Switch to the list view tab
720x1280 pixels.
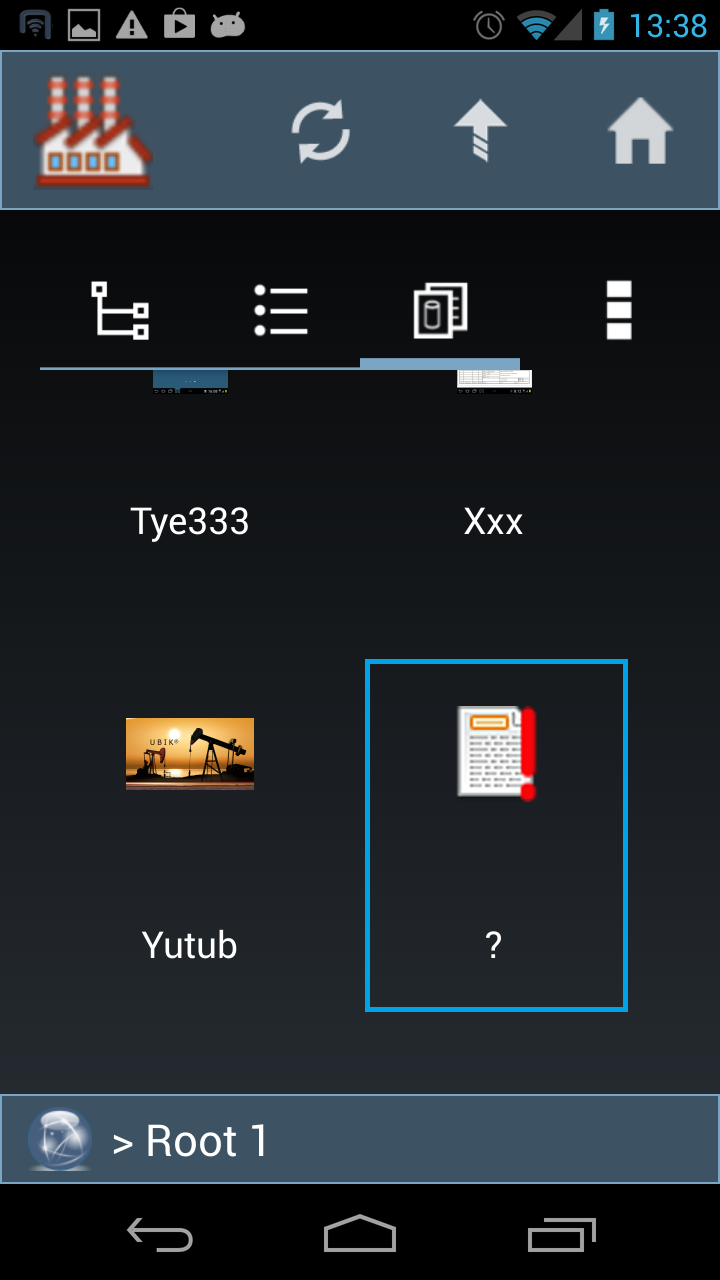click(x=280, y=310)
